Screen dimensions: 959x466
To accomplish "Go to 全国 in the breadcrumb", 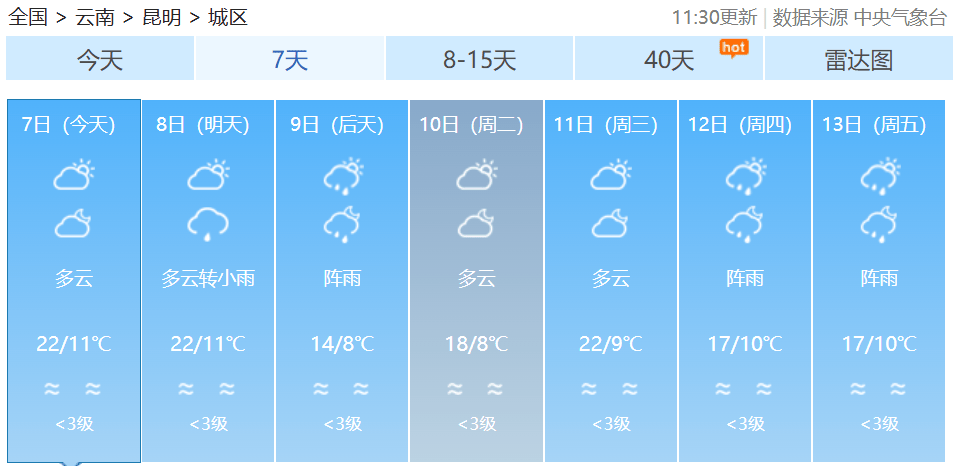I will click(x=28, y=17).
